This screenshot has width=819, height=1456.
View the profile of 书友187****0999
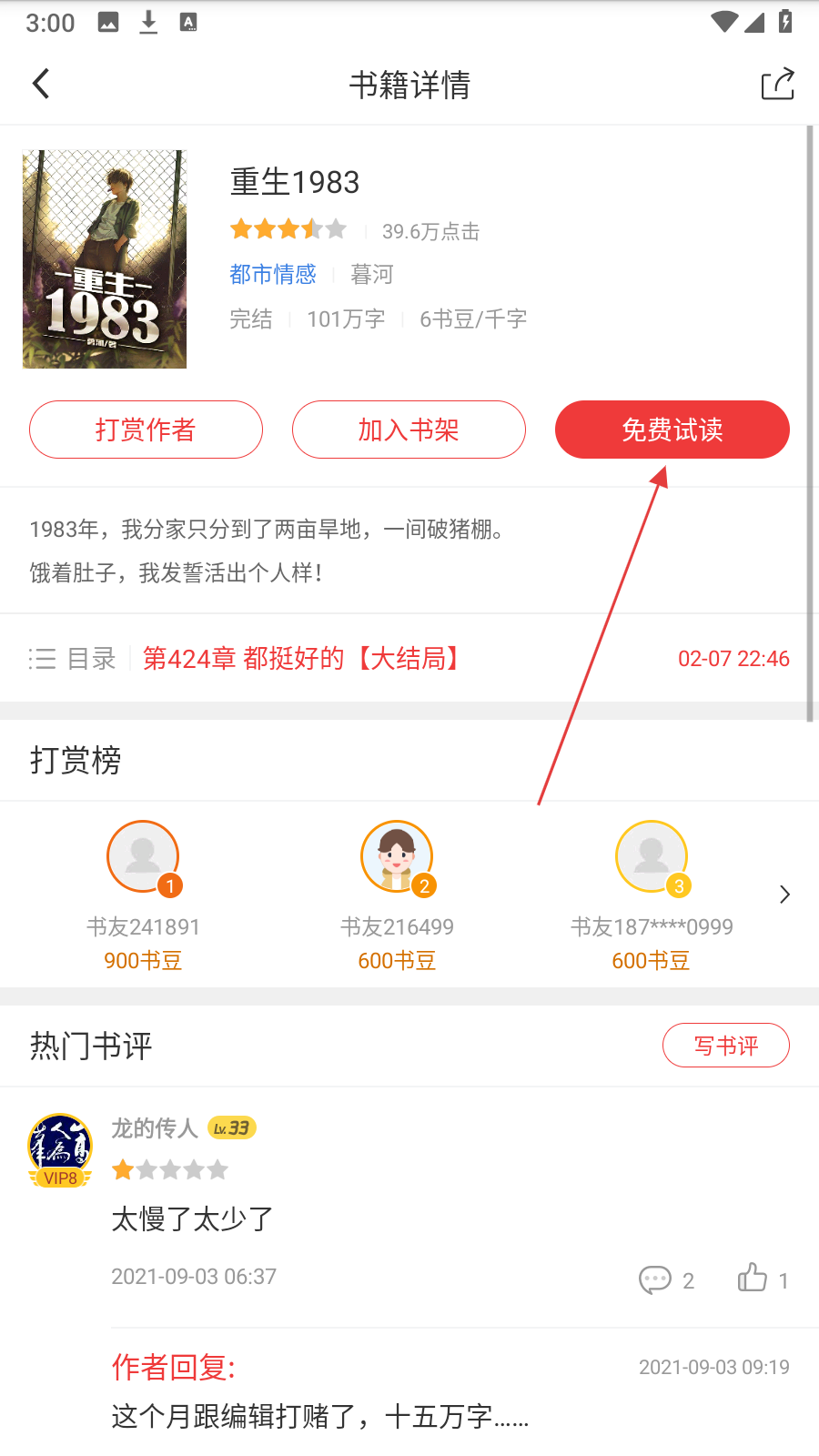(652, 857)
